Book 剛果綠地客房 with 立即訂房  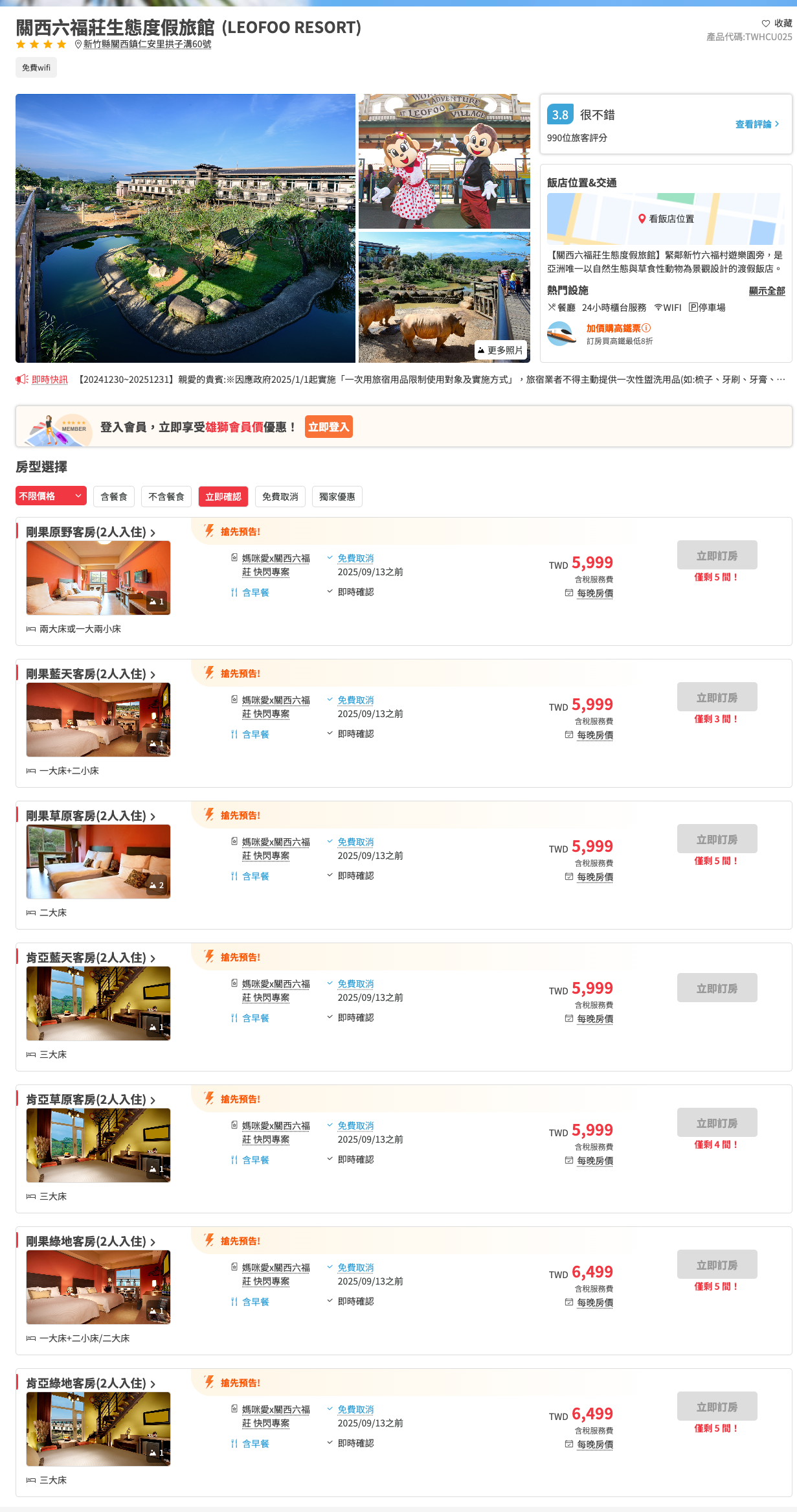(717, 1265)
